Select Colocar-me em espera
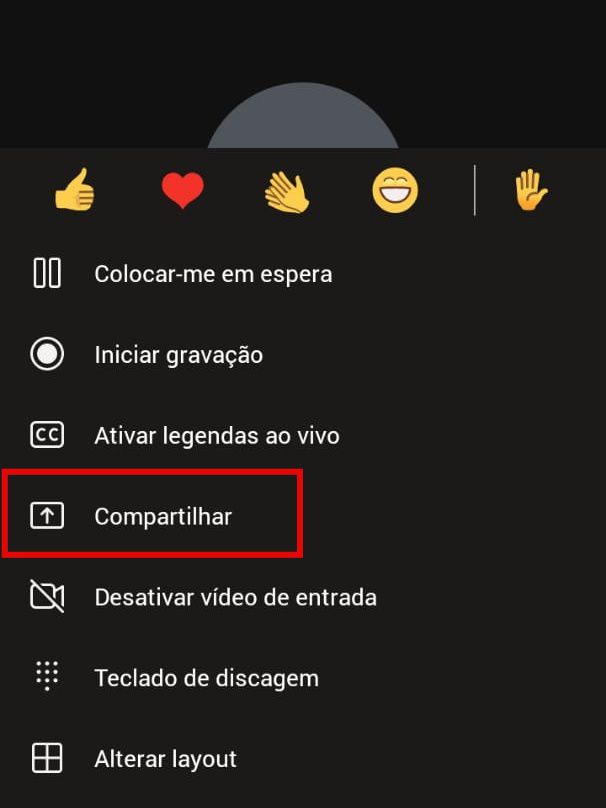The width and height of the screenshot is (606, 808). (x=212, y=274)
